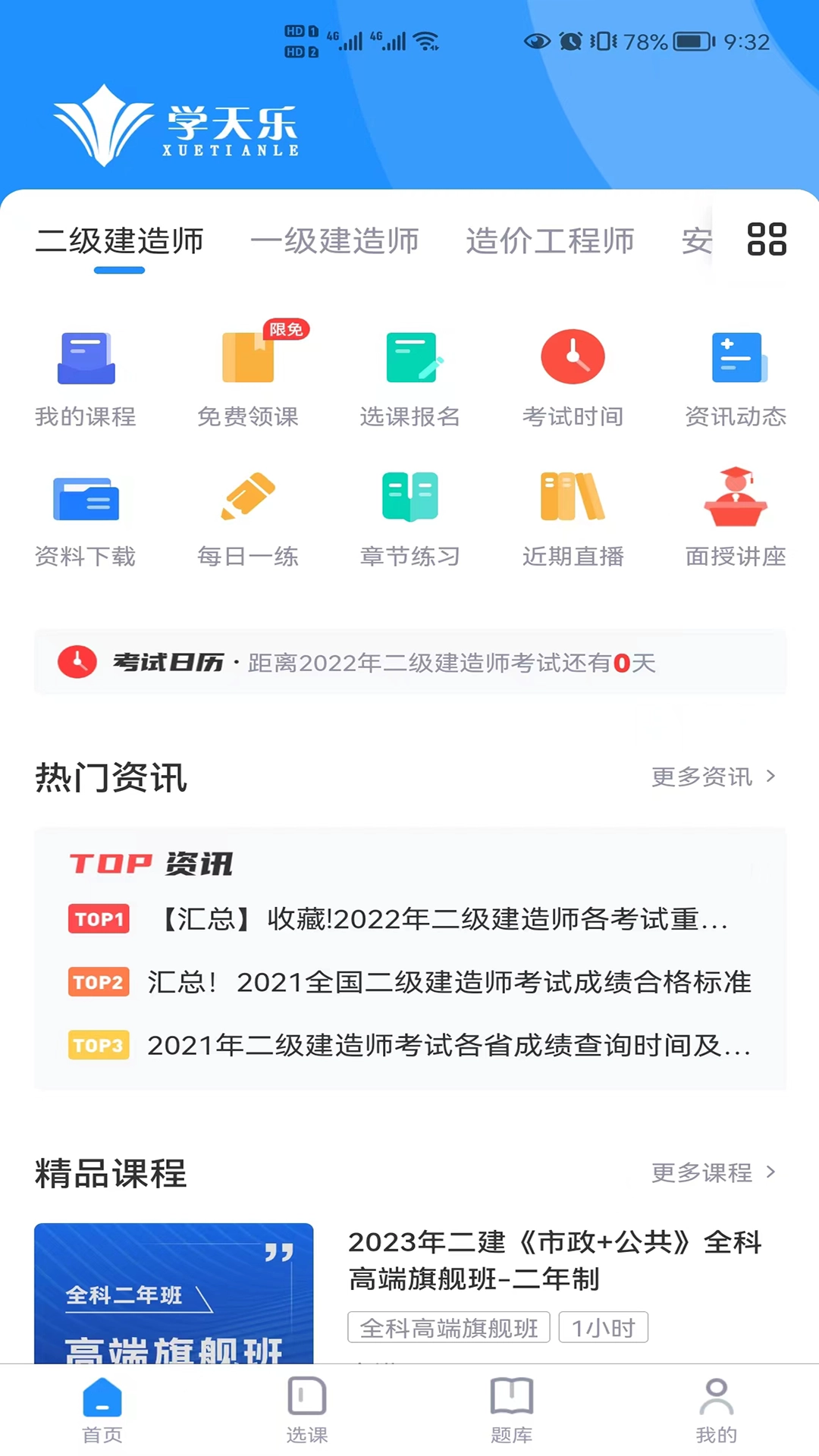Image resolution: width=819 pixels, height=1456 pixels.
Task: Open 我的 profile via person icon
Action: point(714,1408)
